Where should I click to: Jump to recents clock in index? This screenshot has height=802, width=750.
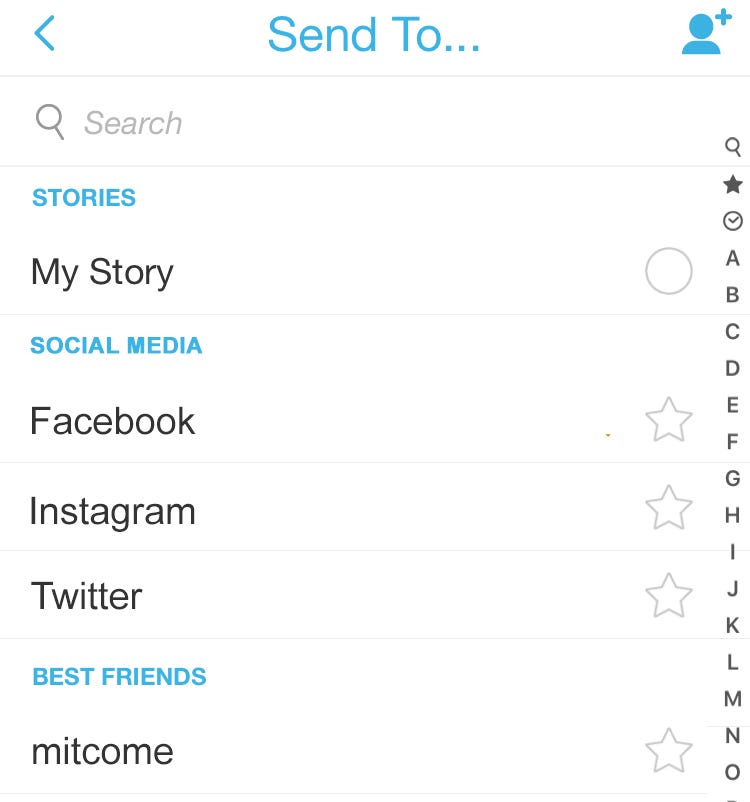(733, 221)
